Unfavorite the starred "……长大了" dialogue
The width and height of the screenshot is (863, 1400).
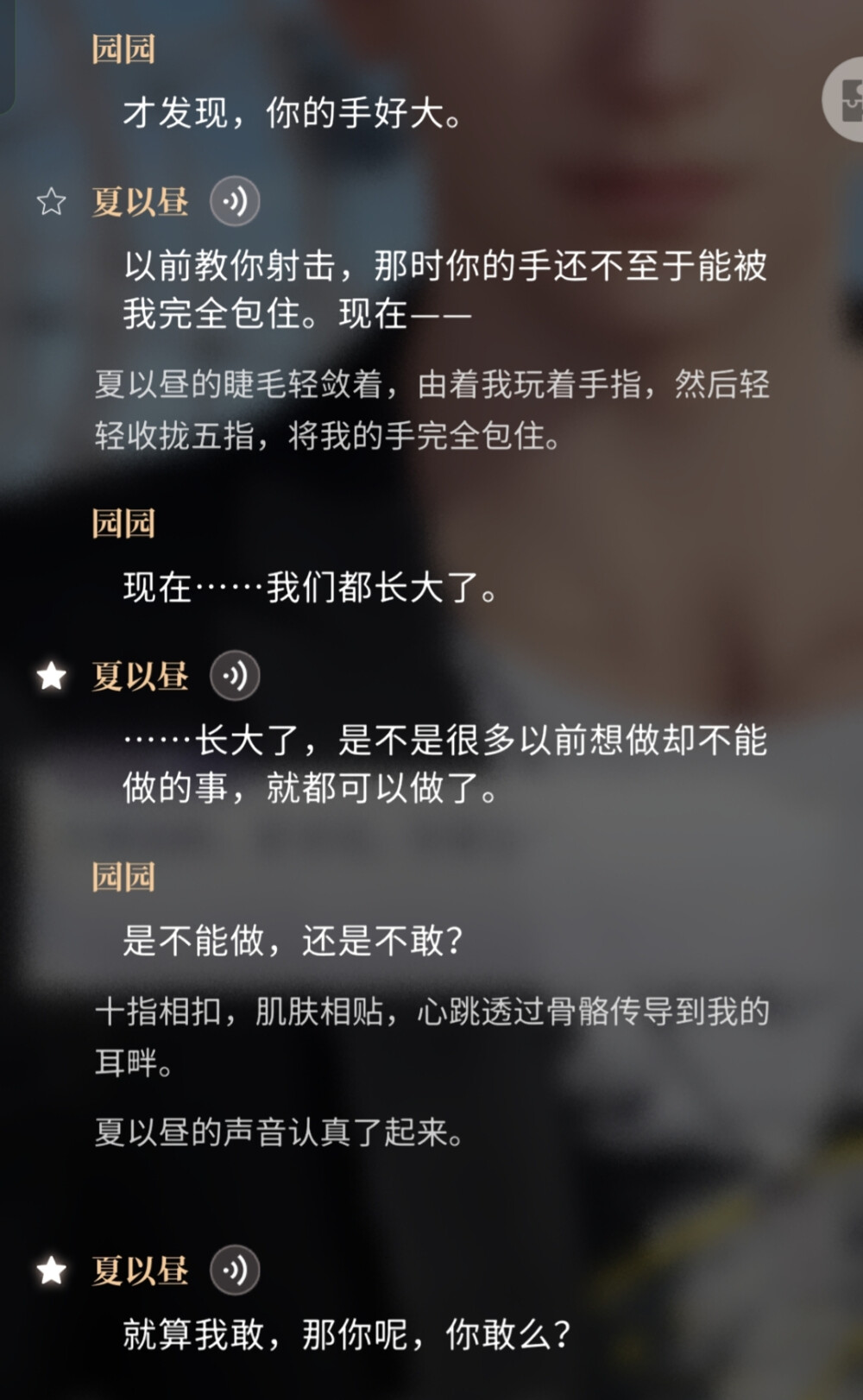coord(50,677)
